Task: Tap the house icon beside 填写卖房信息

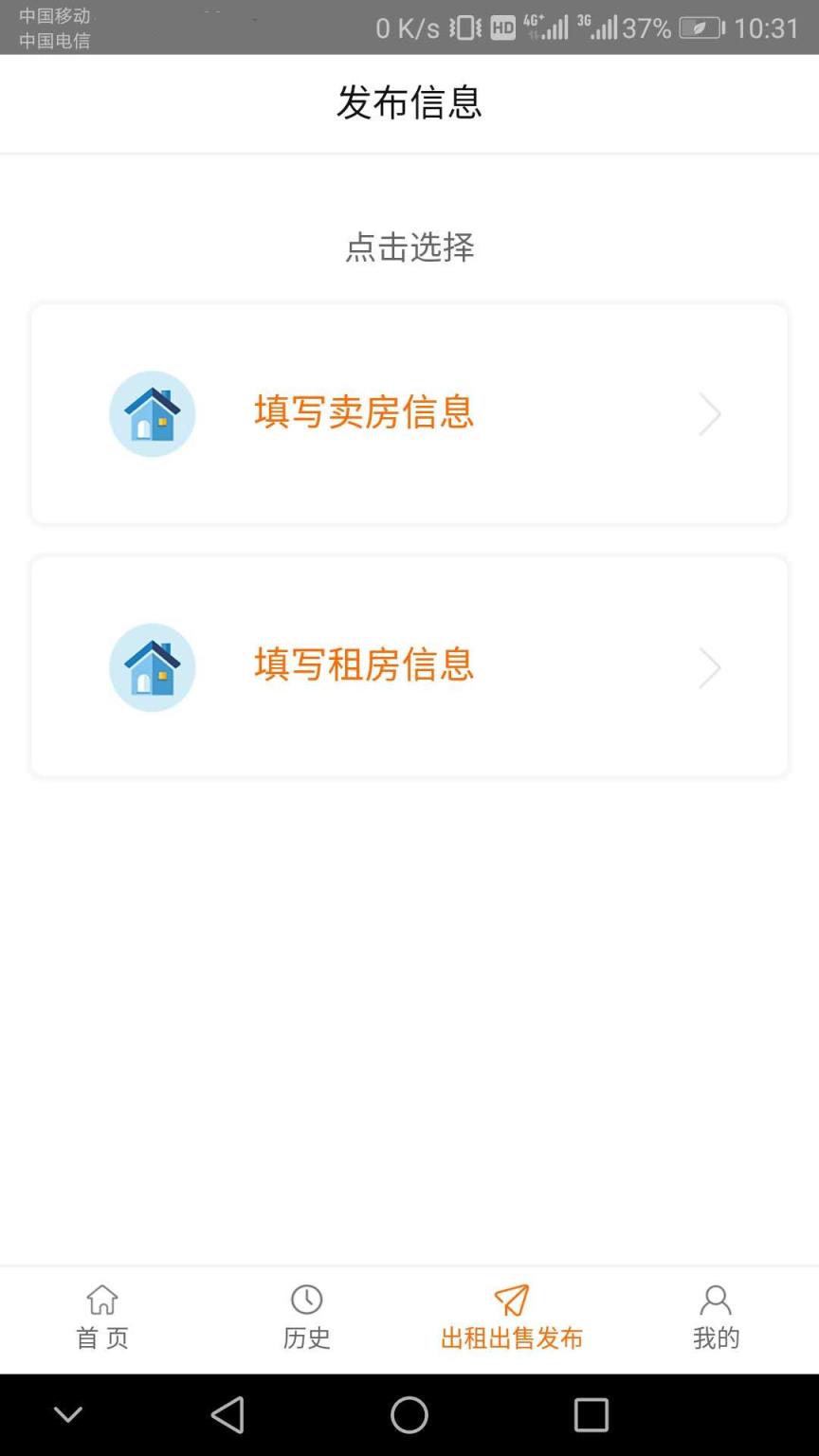Action: click(152, 414)
